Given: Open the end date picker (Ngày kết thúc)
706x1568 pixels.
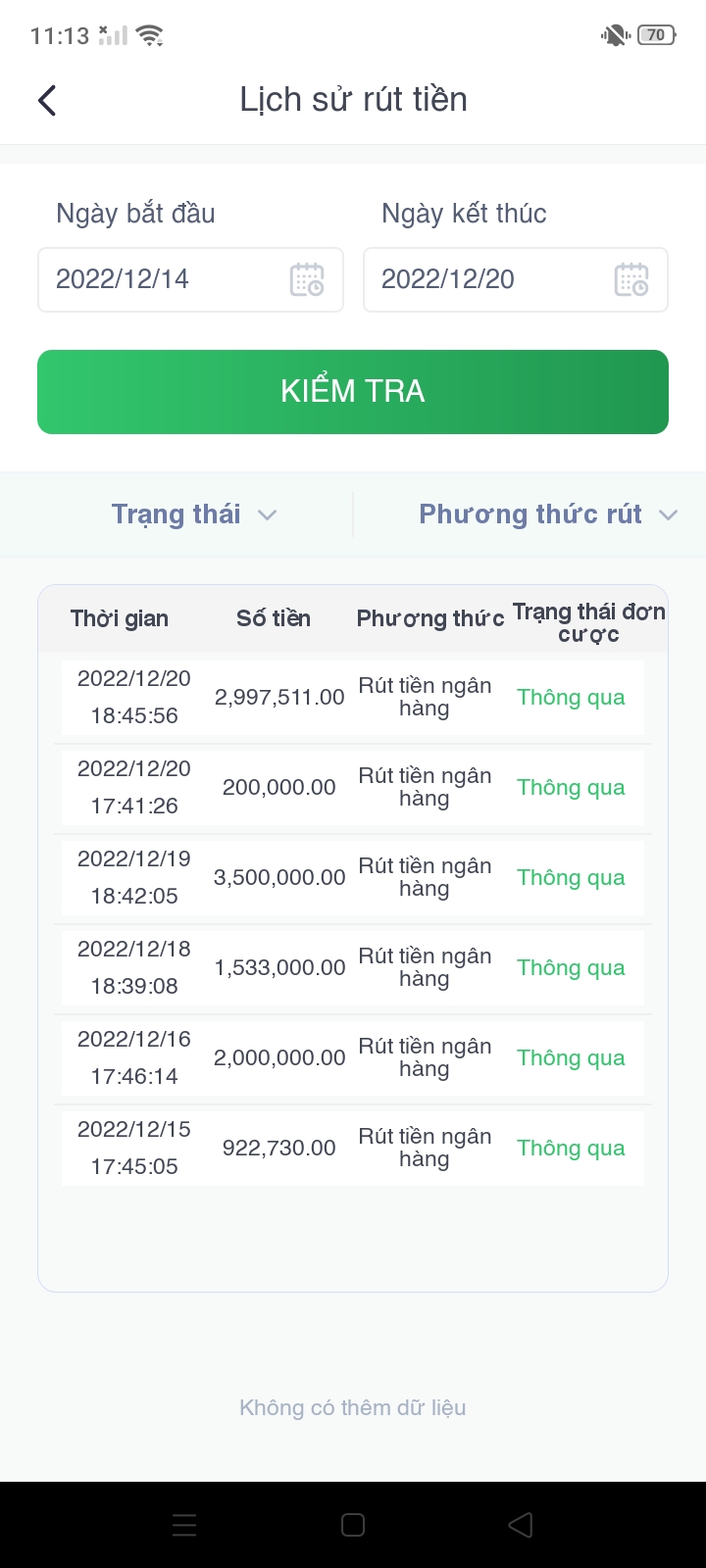Looking at the screenshot, I should [x=515, y=280].
